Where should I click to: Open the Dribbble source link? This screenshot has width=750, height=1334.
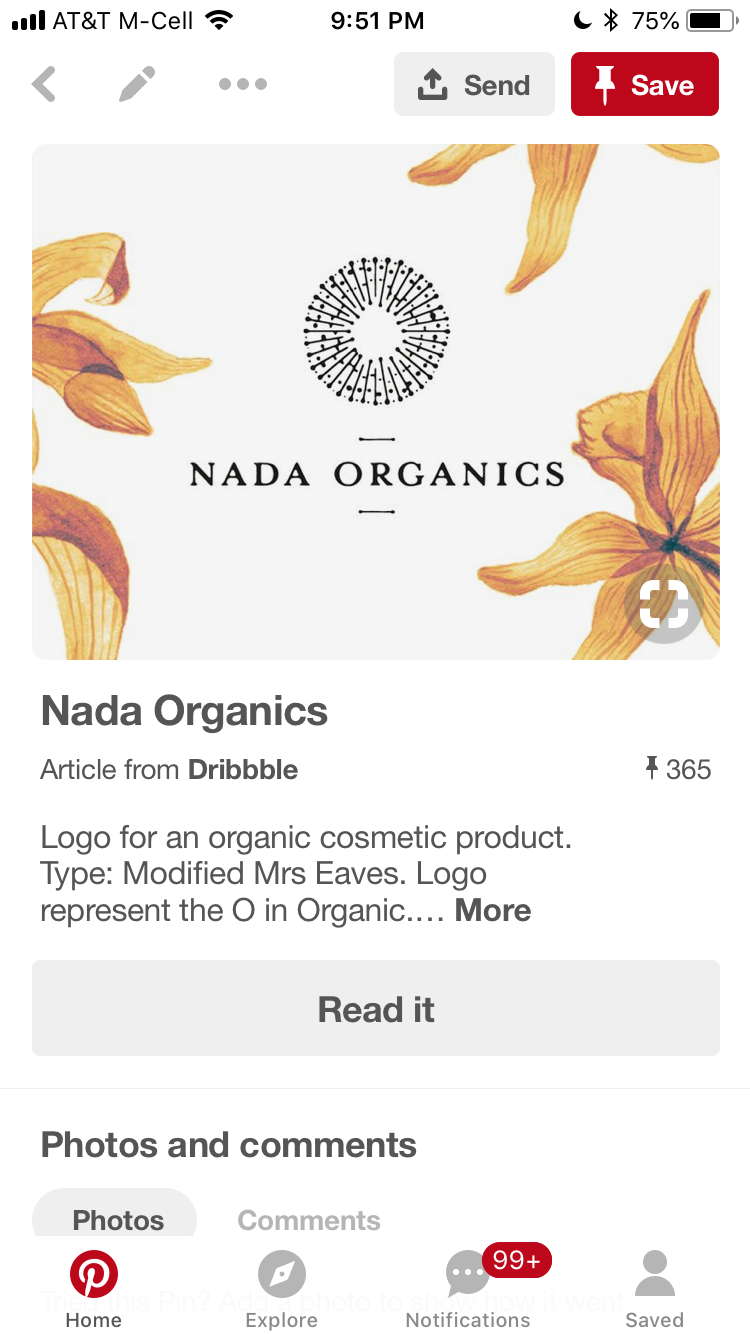(243, 769)
